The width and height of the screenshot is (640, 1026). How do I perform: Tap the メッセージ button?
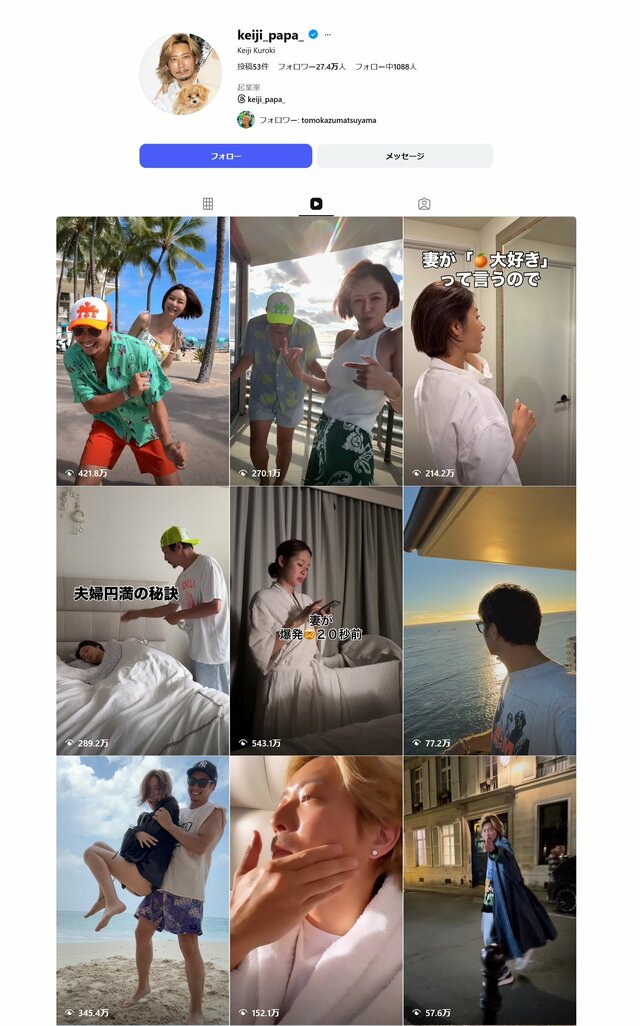(x=404, y=156)
